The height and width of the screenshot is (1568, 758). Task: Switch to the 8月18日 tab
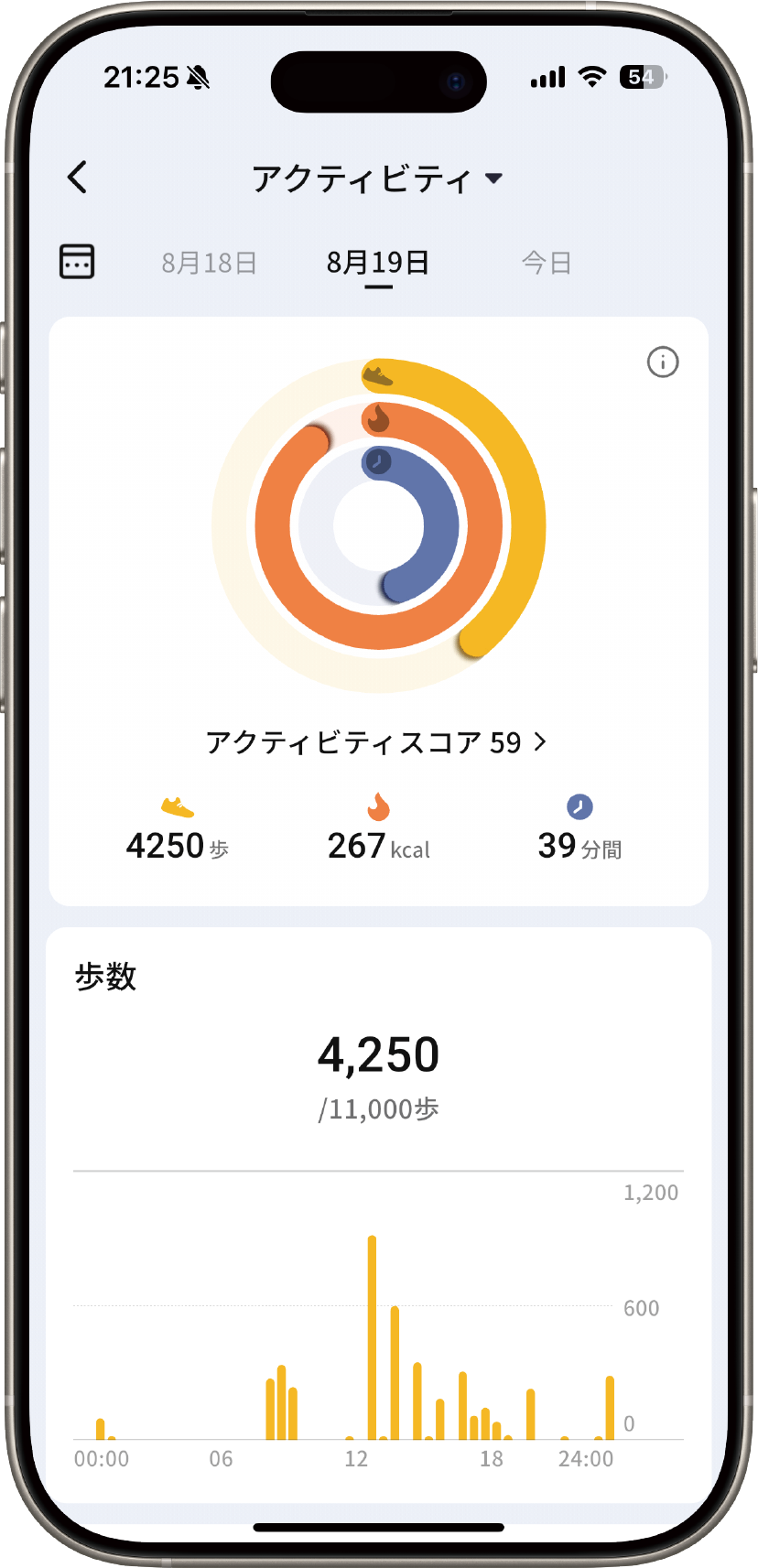pyautogui.click(x=209, y=264)
